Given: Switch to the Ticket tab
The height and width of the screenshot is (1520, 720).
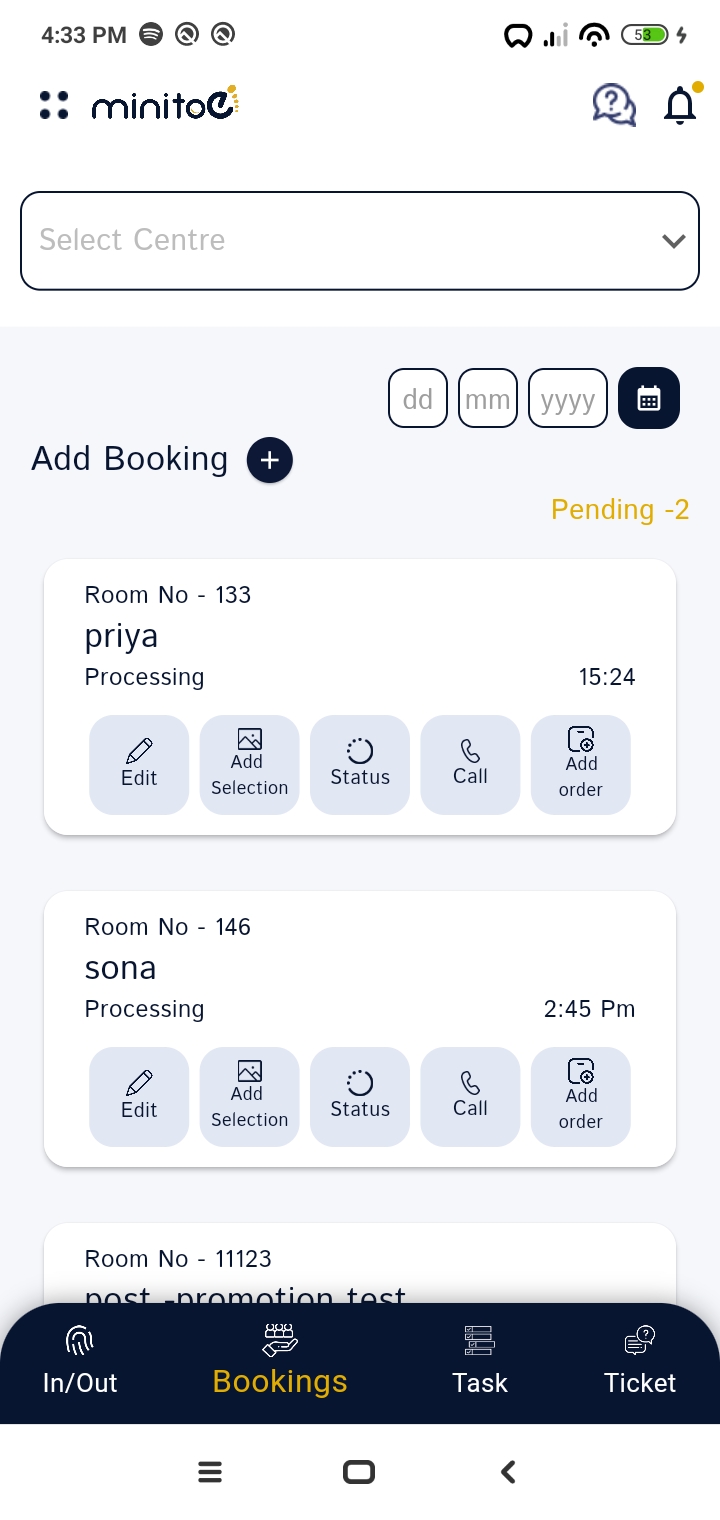Looking at the screenshot, I should 640,1362.
